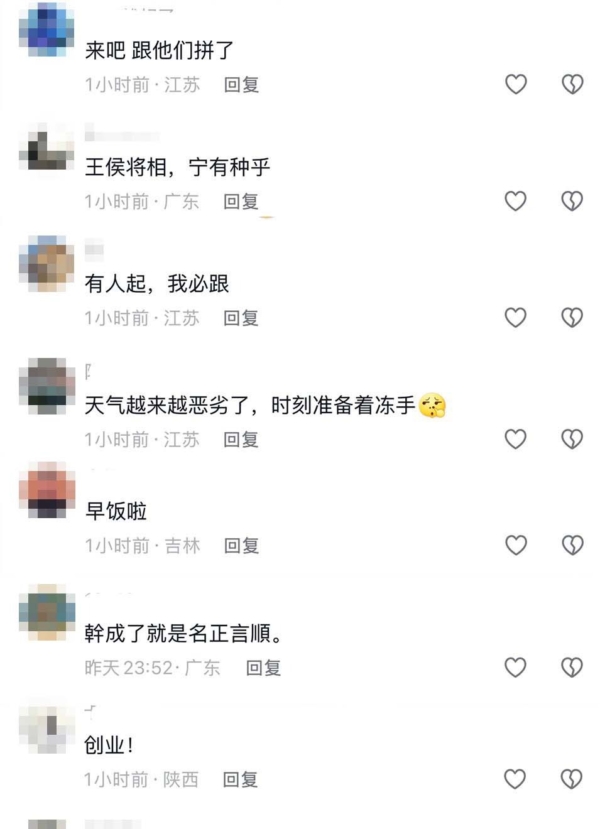Like the comment about 天气越来越恶劣了
600x829 pixels.
click(x=515, y=439)
